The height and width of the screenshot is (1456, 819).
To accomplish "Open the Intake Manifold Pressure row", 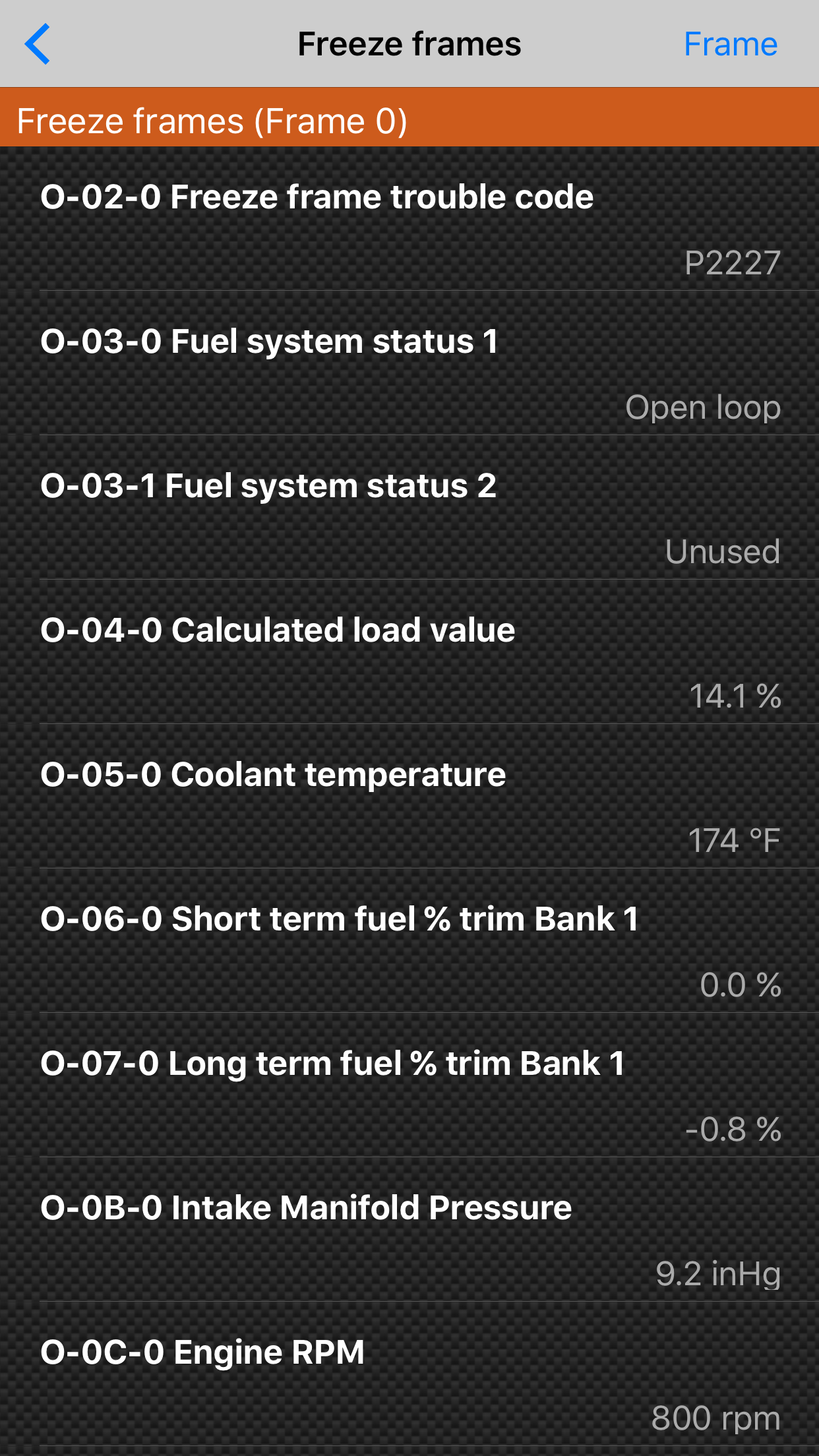I will point(409,1229).
